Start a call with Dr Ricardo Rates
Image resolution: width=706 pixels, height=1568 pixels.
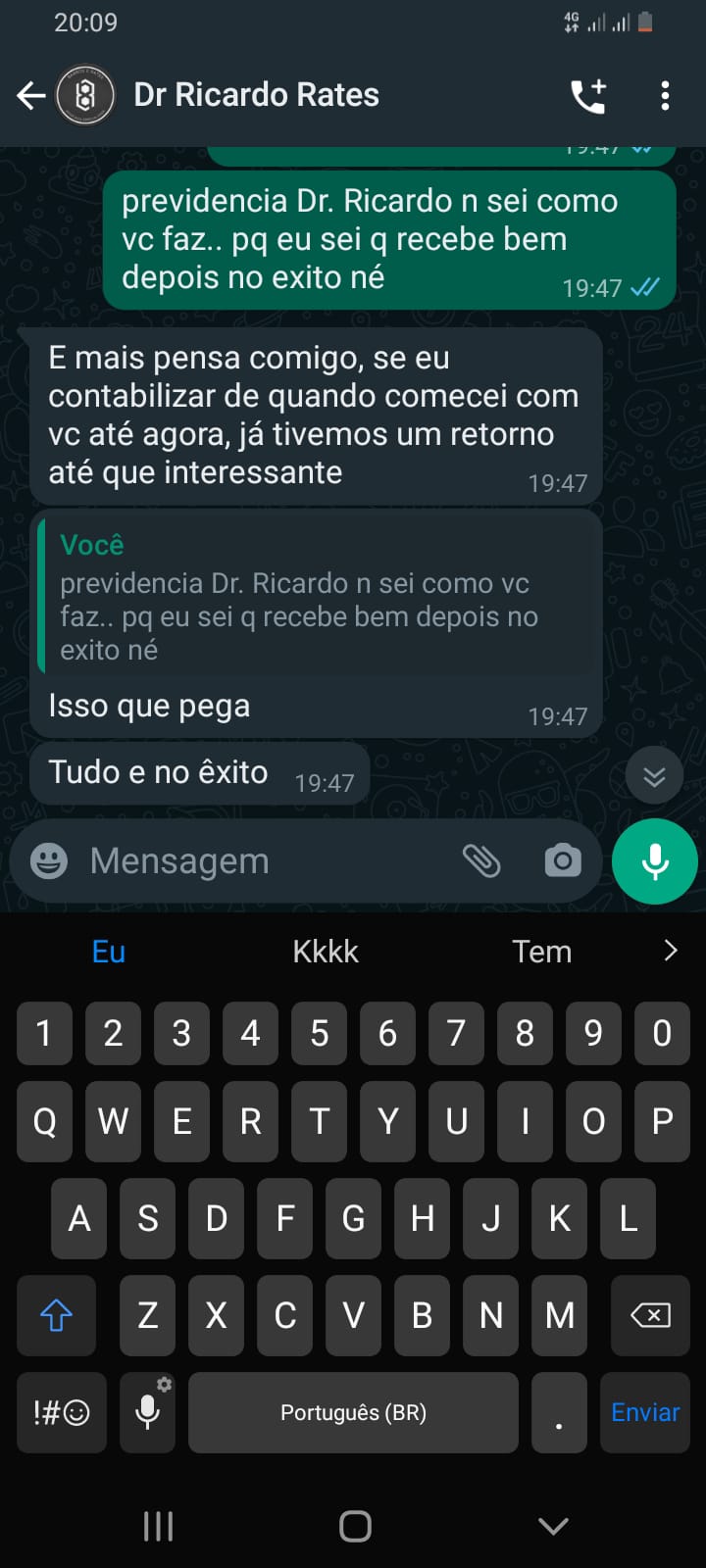point(588,95)
